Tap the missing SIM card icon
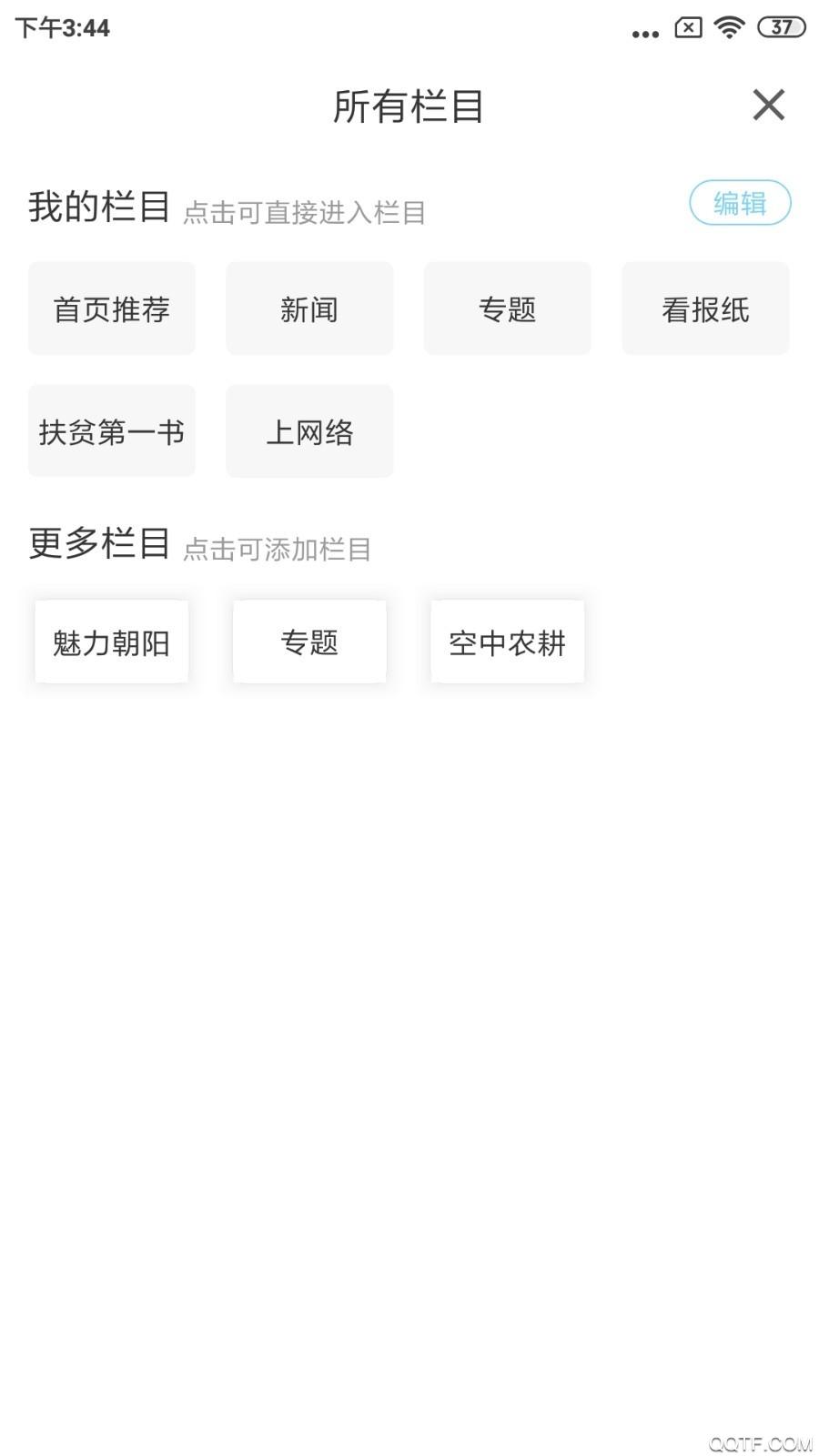Screen dimensions: 819x1456 coord(688,27)
